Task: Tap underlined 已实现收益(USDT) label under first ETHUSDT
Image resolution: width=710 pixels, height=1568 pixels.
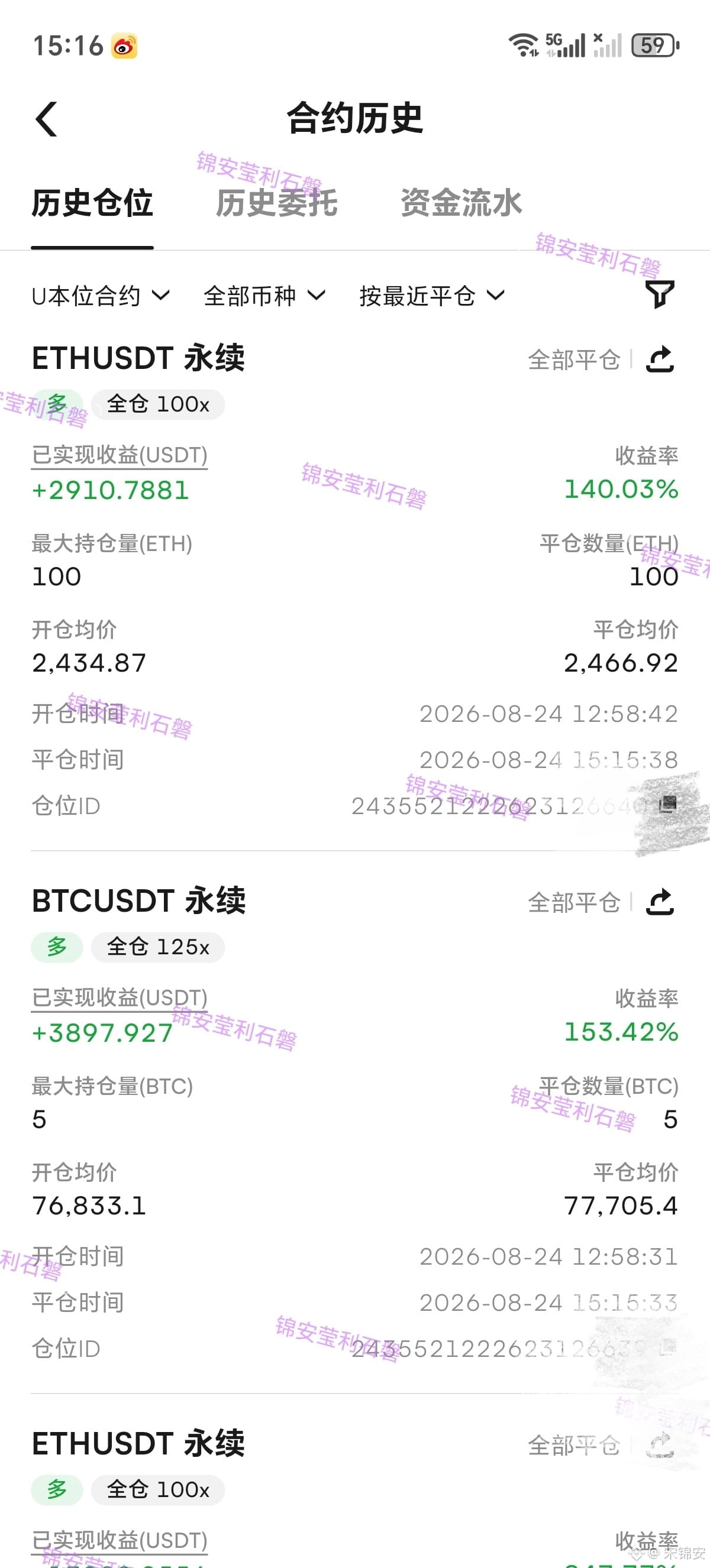Action: coord(120,455)
